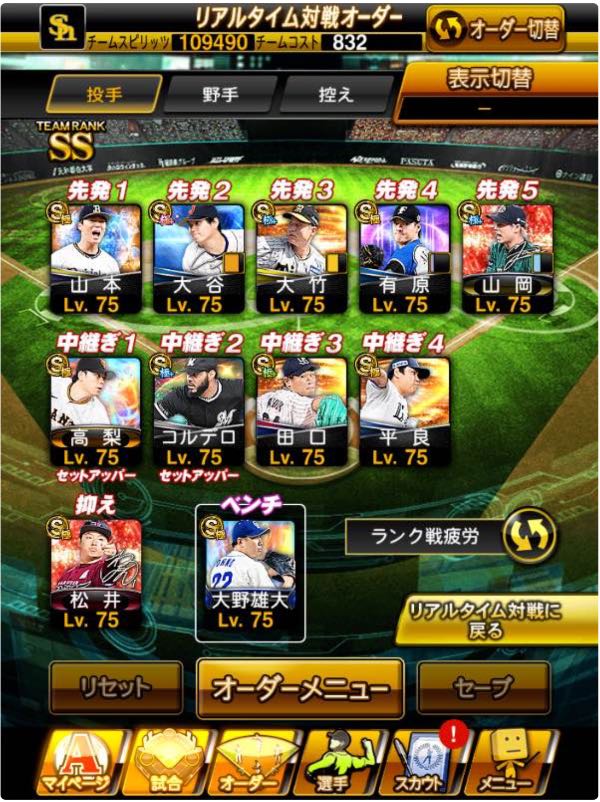Image resolution: width=600 pixels, height=802 pixels.
Task: Open the メニュー in bottom bar
Action: (509, 762)
